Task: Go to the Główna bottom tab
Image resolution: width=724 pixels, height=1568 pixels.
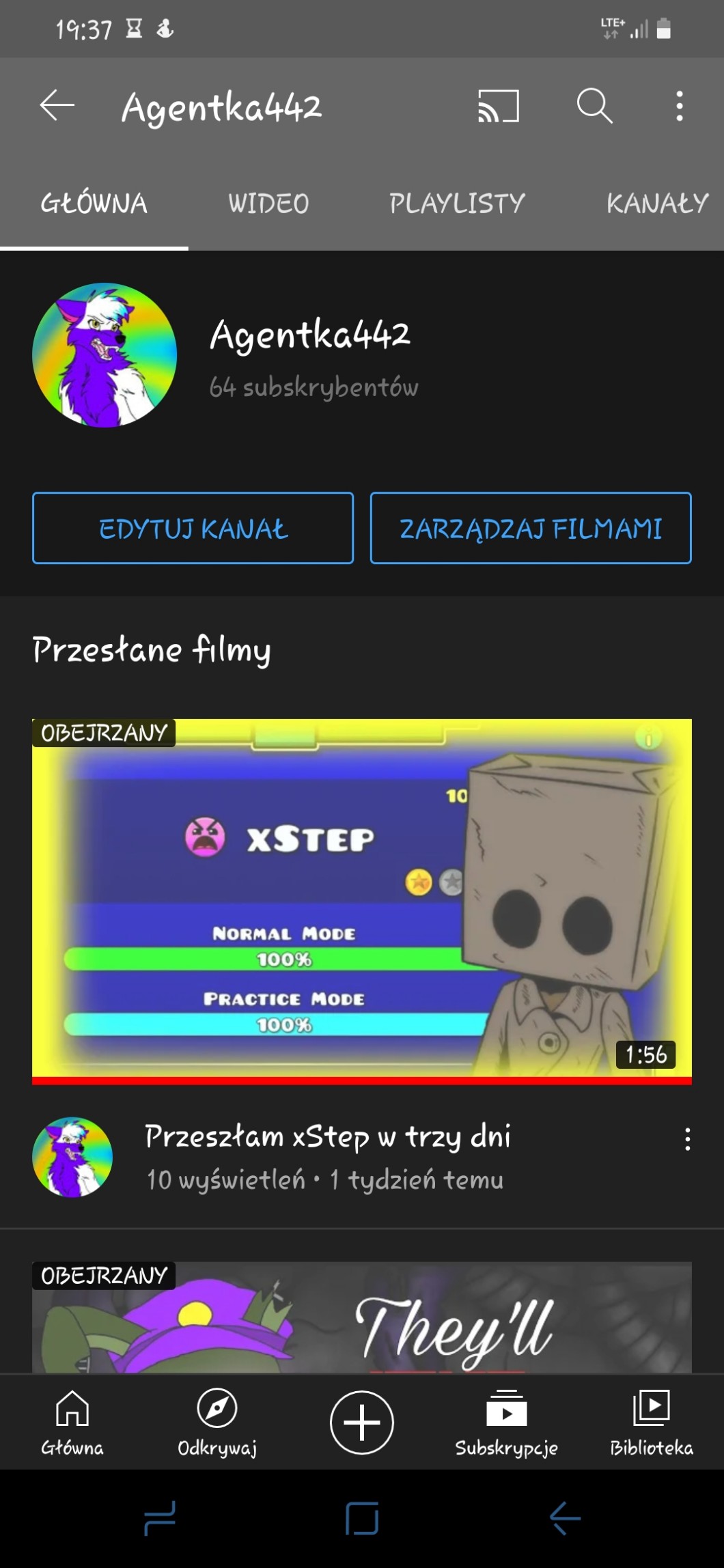Action: click(72, 1423)
